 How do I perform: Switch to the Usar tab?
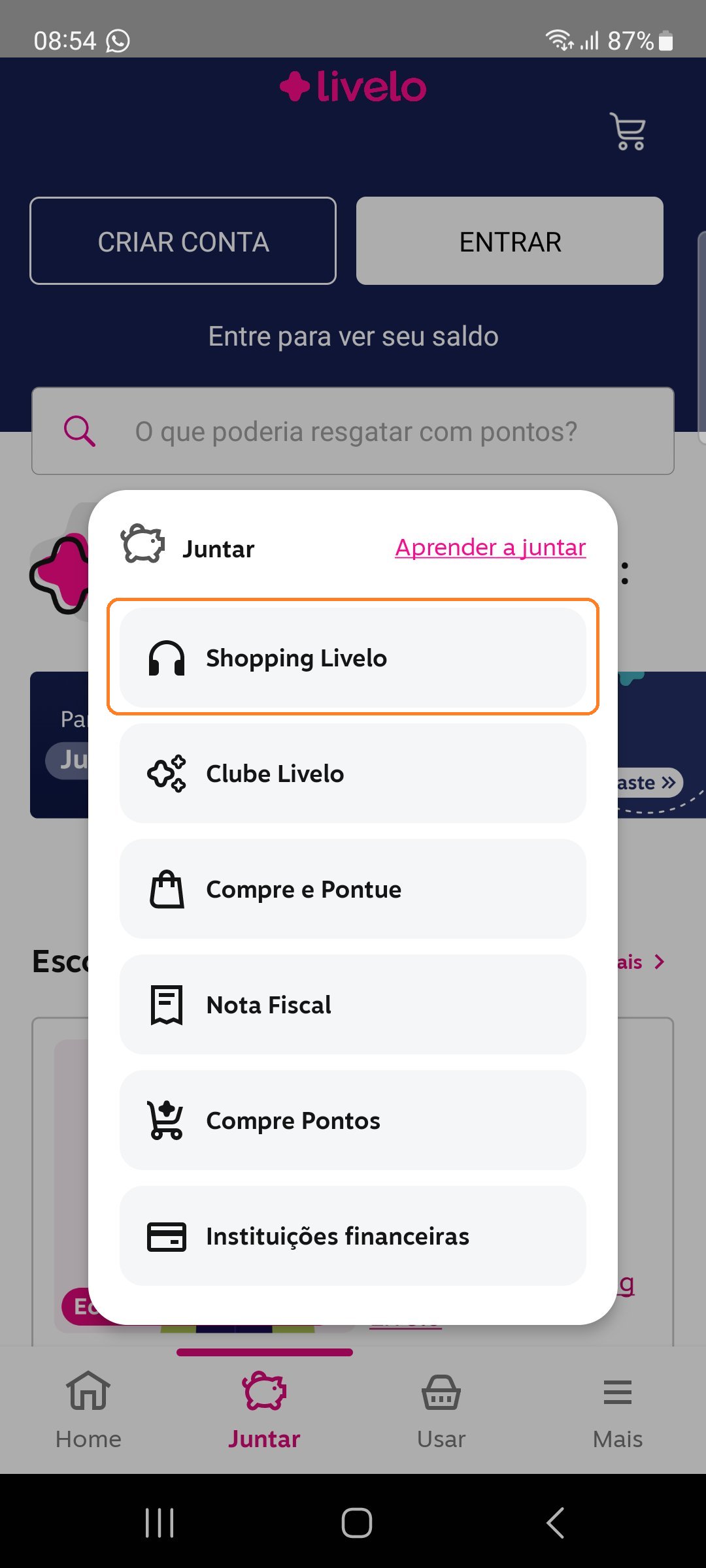(x=441, y=1411)
